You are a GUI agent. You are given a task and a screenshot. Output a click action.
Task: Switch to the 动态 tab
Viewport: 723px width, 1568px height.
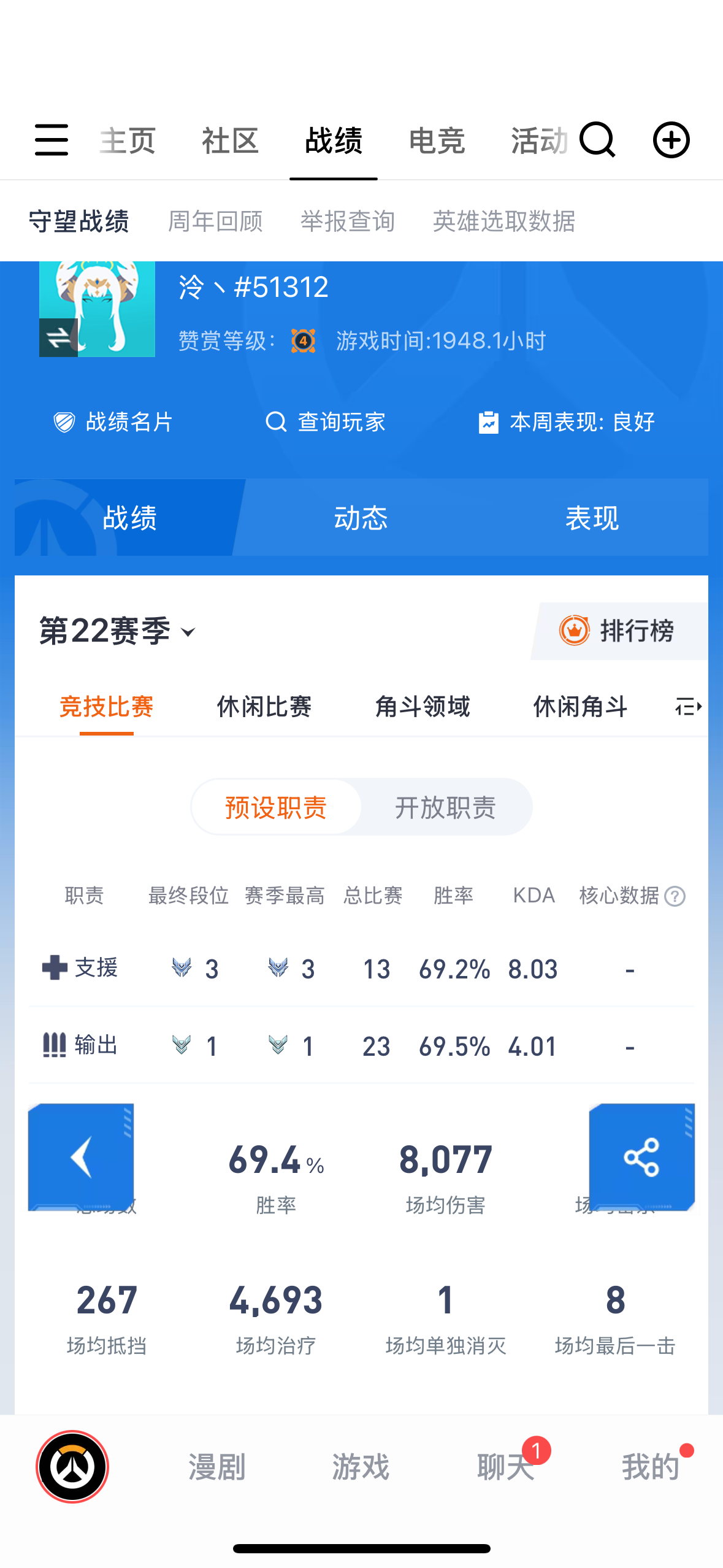coord(361,518)
